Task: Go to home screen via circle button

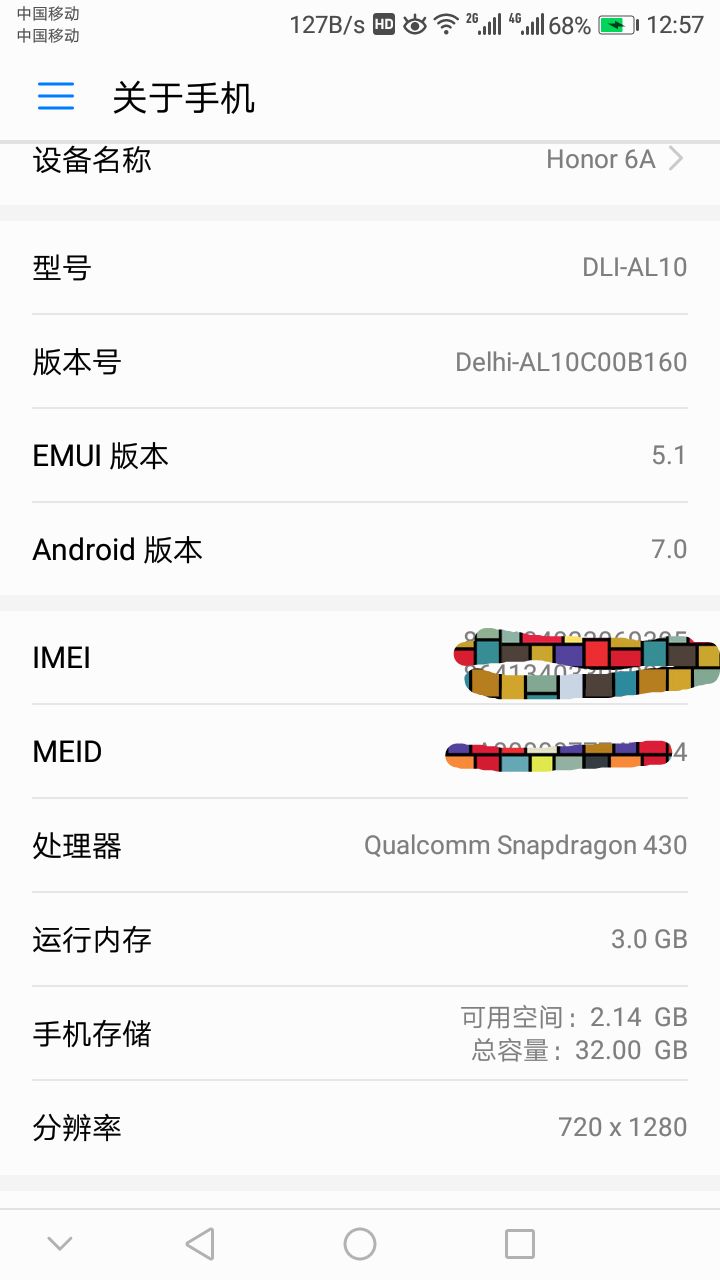Action: pyautogui.click(x=360, y=1244)
